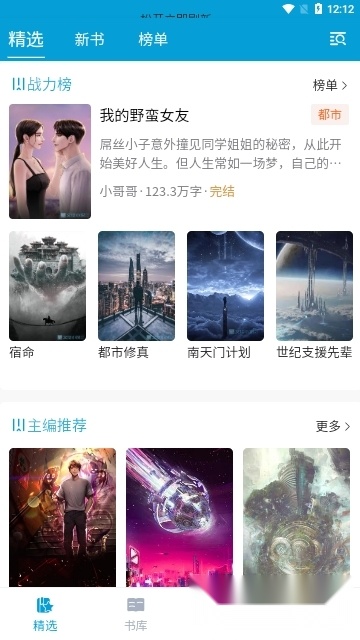Open the man-standing cover in 主编推荐
360x640 pixels.
[x=62, y=517]
